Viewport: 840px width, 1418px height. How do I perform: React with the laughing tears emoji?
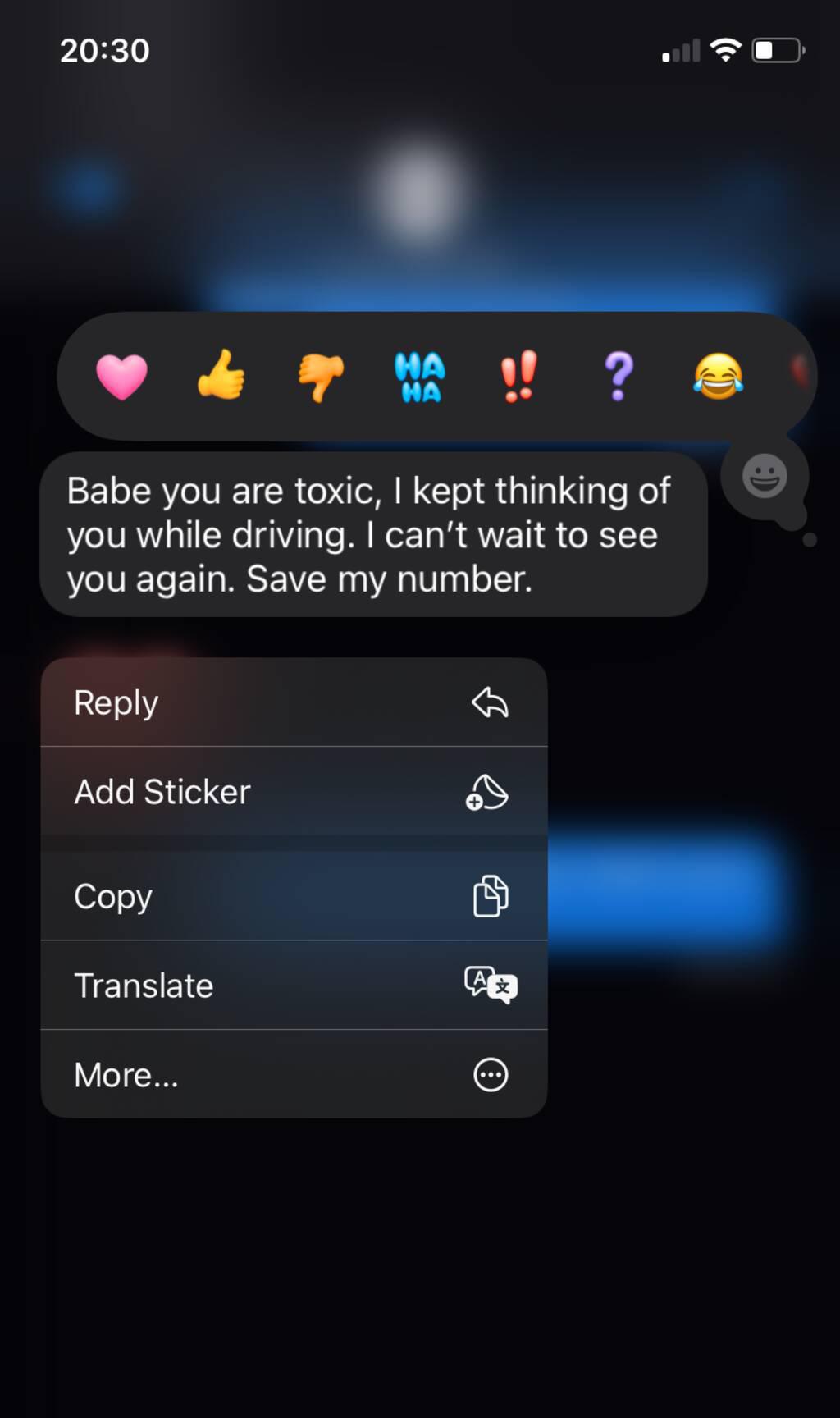click(718, 376)
